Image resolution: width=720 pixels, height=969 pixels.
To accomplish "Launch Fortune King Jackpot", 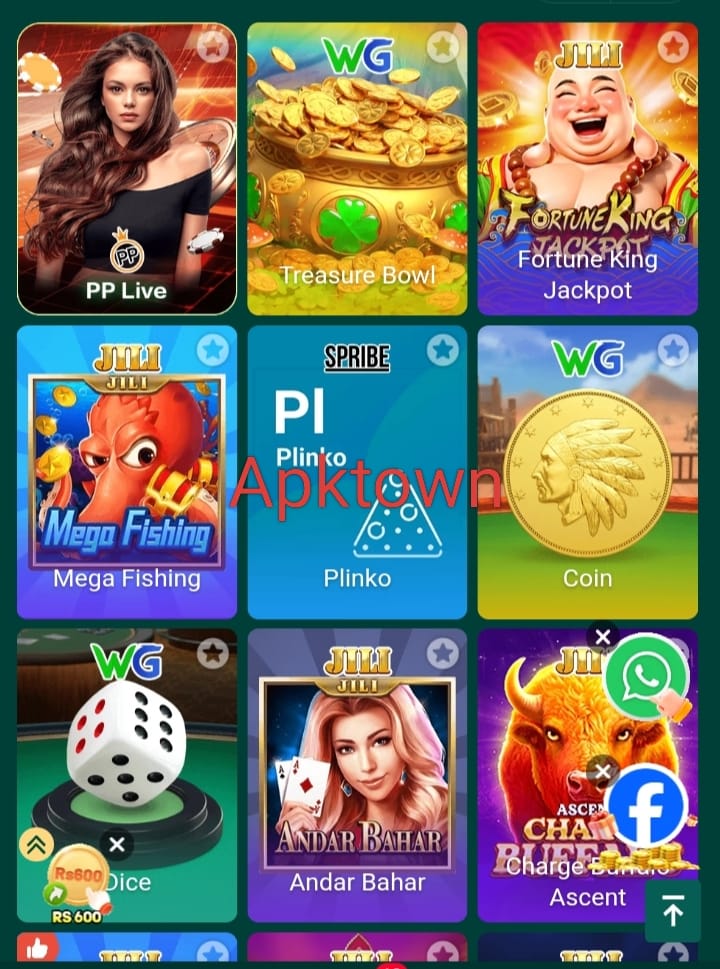I will point(587,168).
